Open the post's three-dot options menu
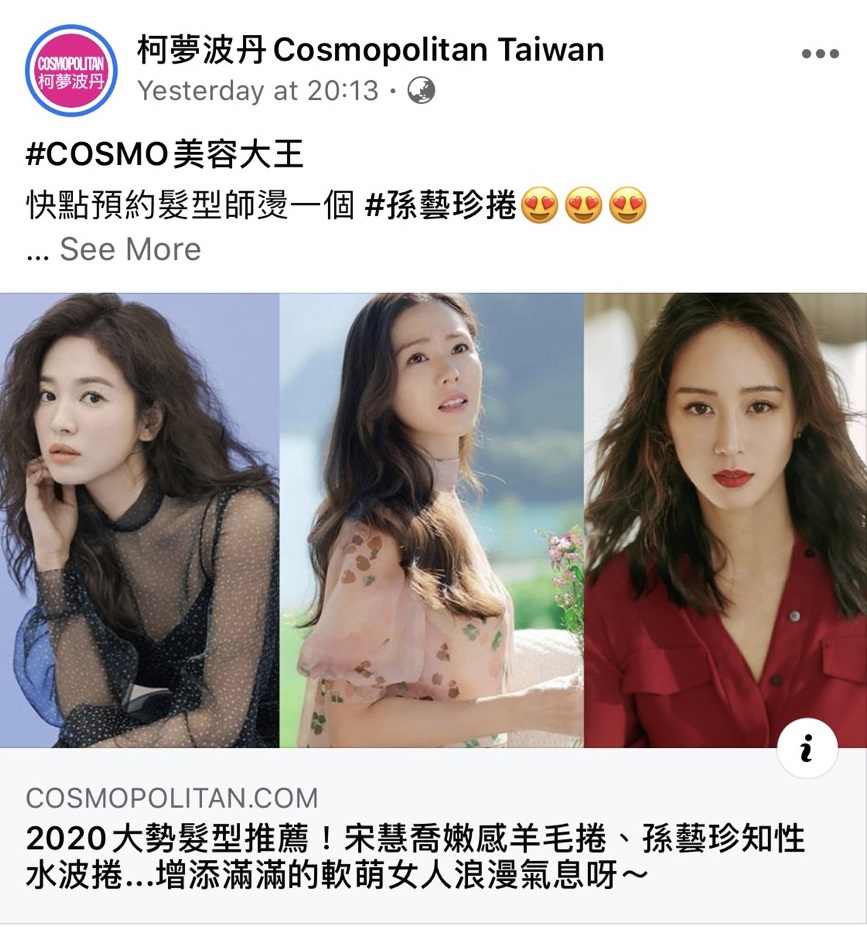 click(x=820, y=54)
